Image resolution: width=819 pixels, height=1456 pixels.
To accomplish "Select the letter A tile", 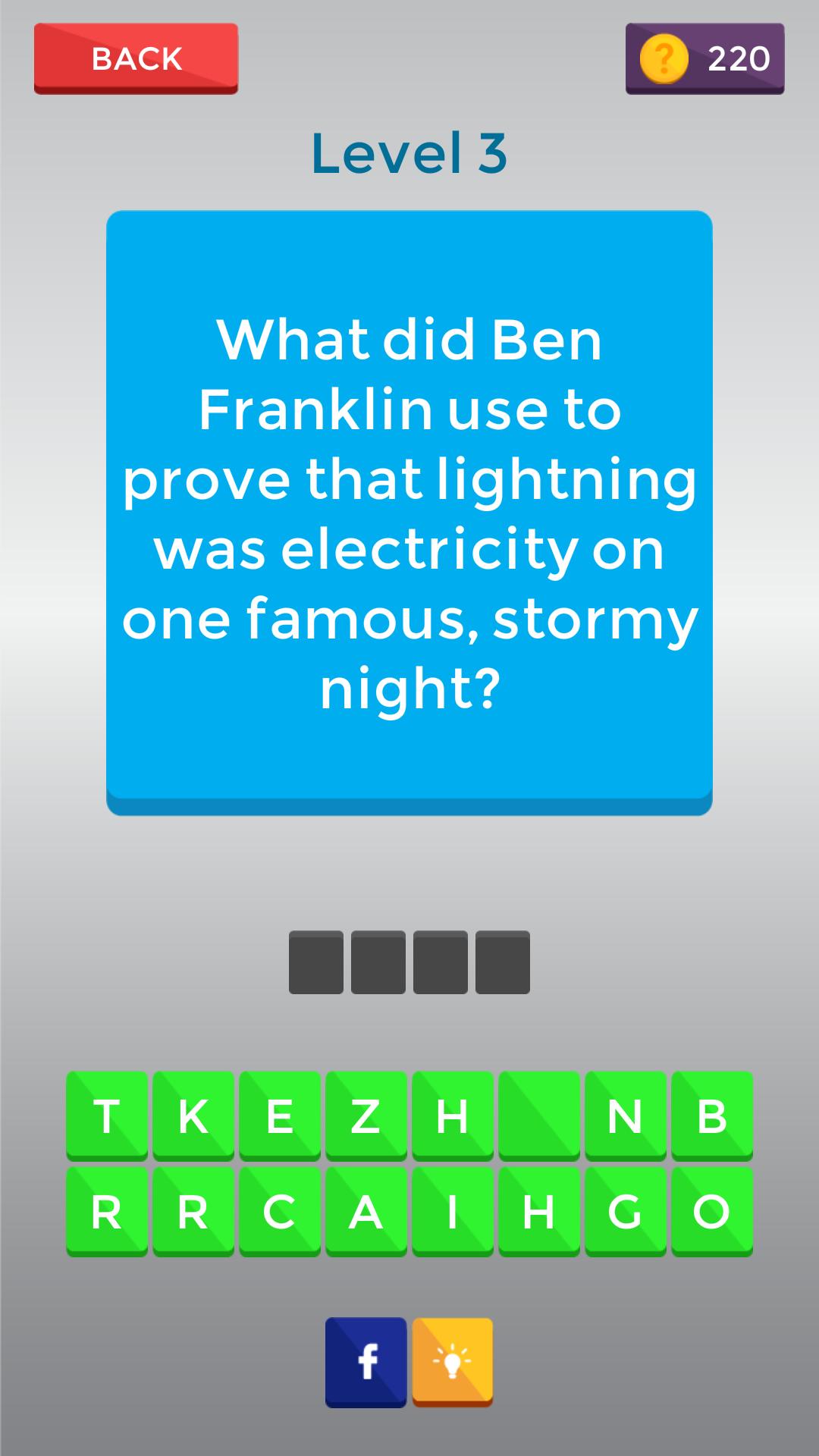I will (x=366, y=1211).
